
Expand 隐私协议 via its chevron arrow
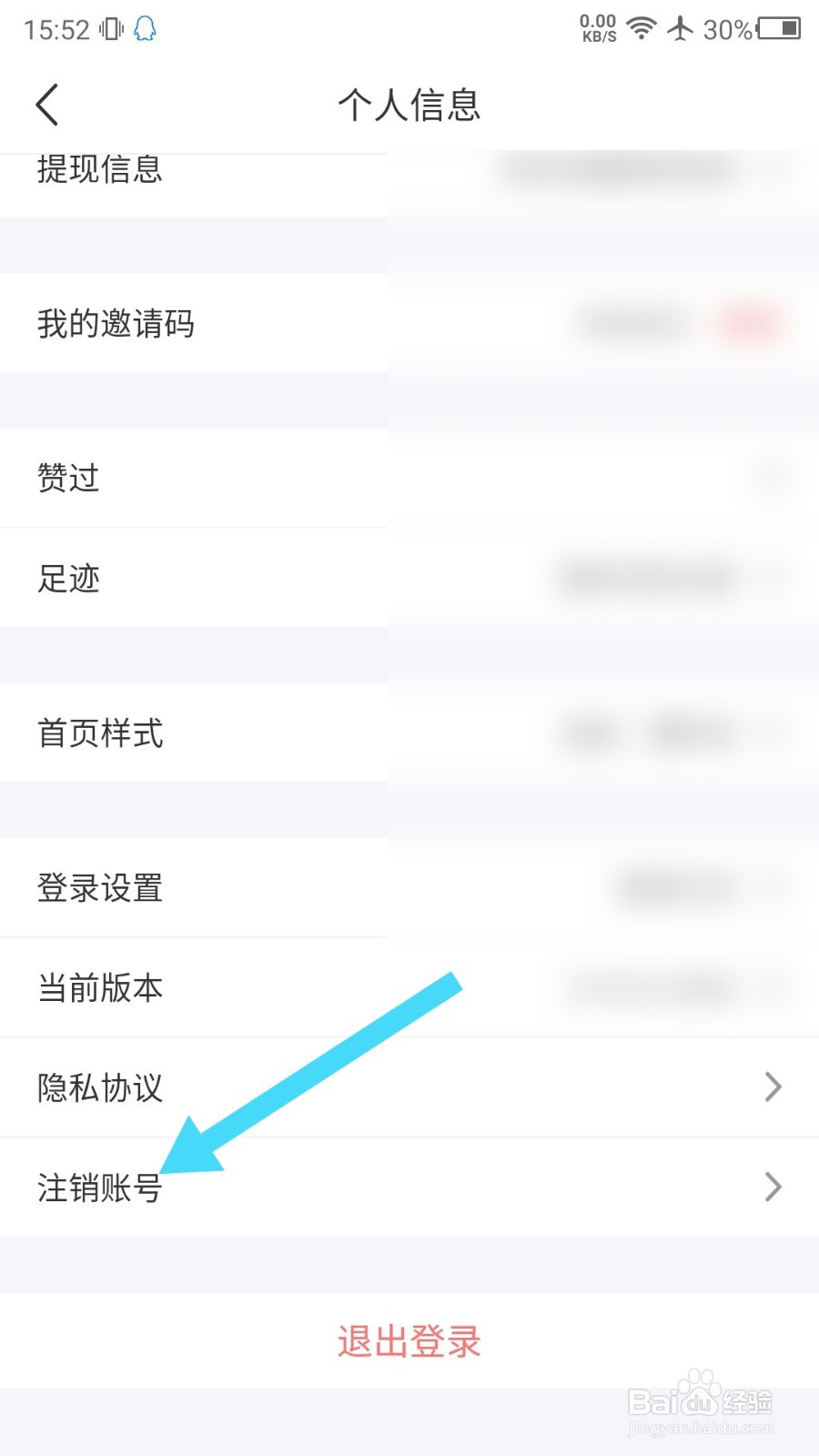point(773,1087)
